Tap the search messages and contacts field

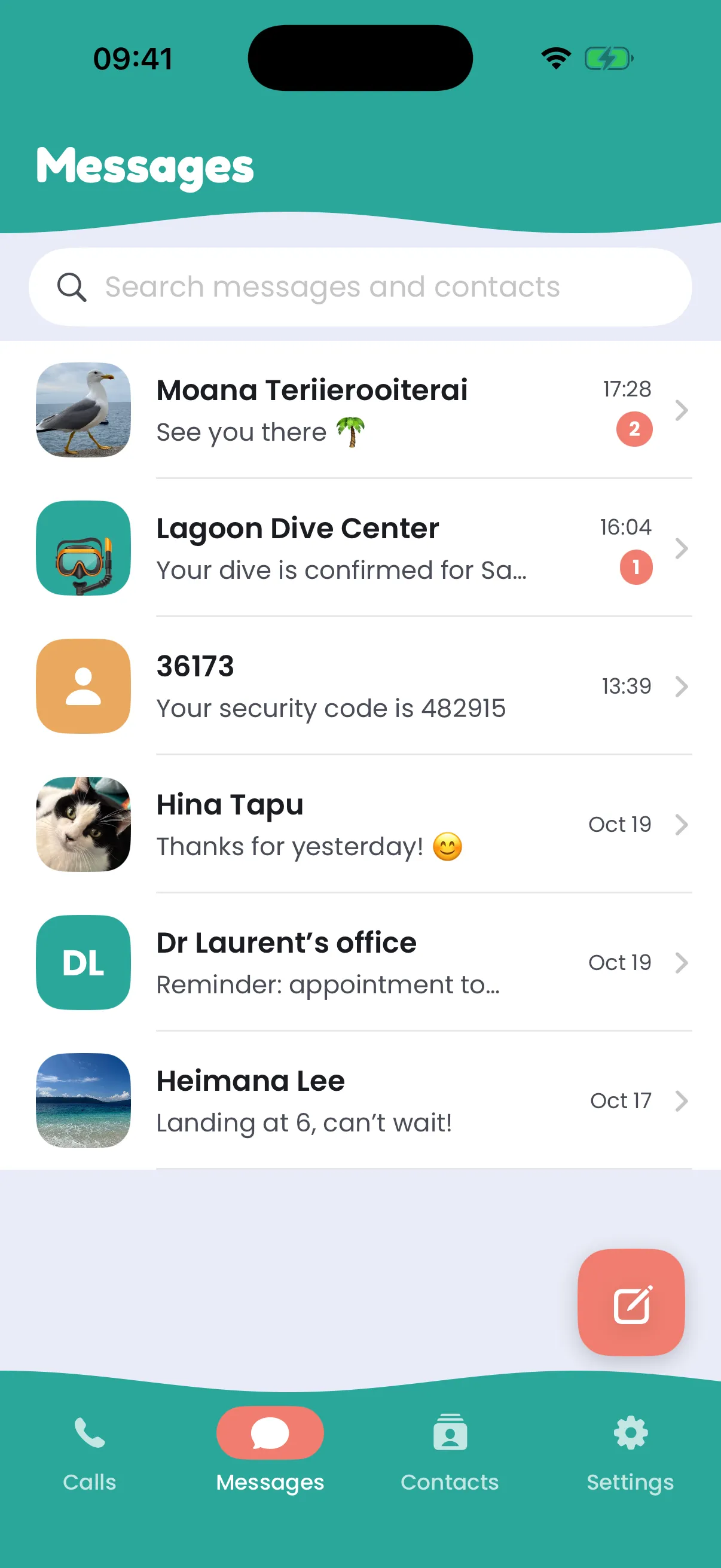tap(360, 286)
